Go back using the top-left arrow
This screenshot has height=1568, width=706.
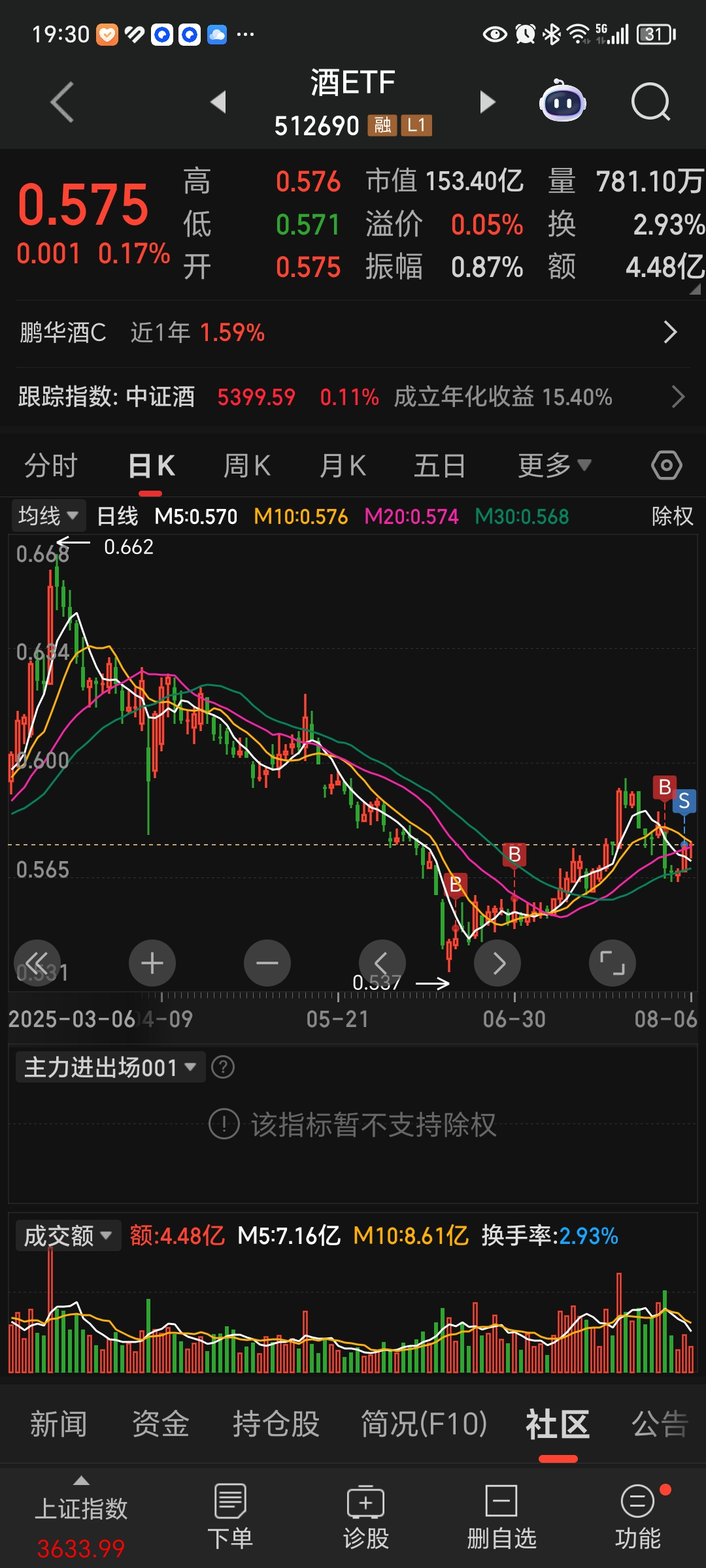point(62,103)
